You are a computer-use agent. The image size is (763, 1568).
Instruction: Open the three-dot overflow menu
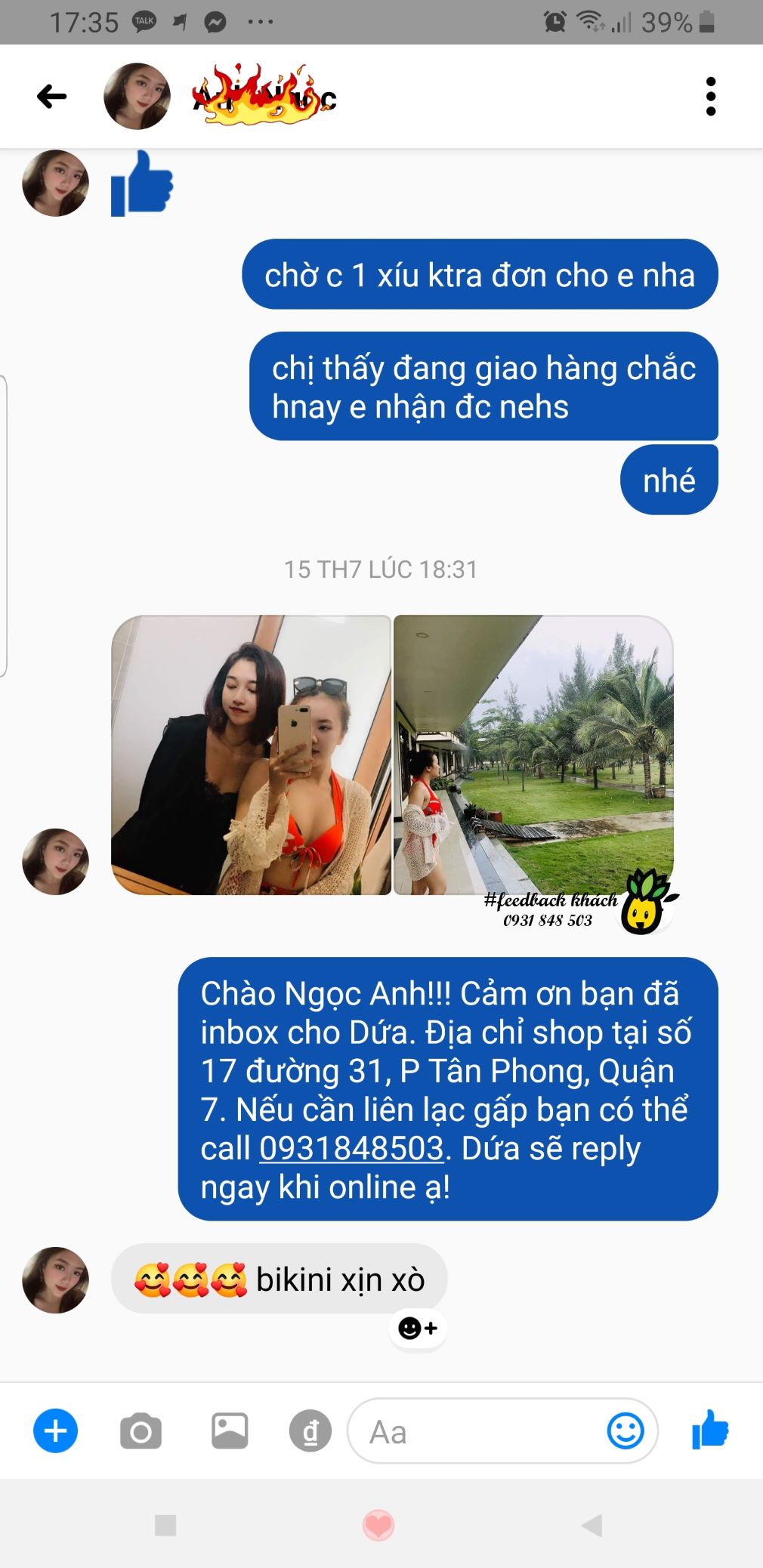click(x=710, y=97)
